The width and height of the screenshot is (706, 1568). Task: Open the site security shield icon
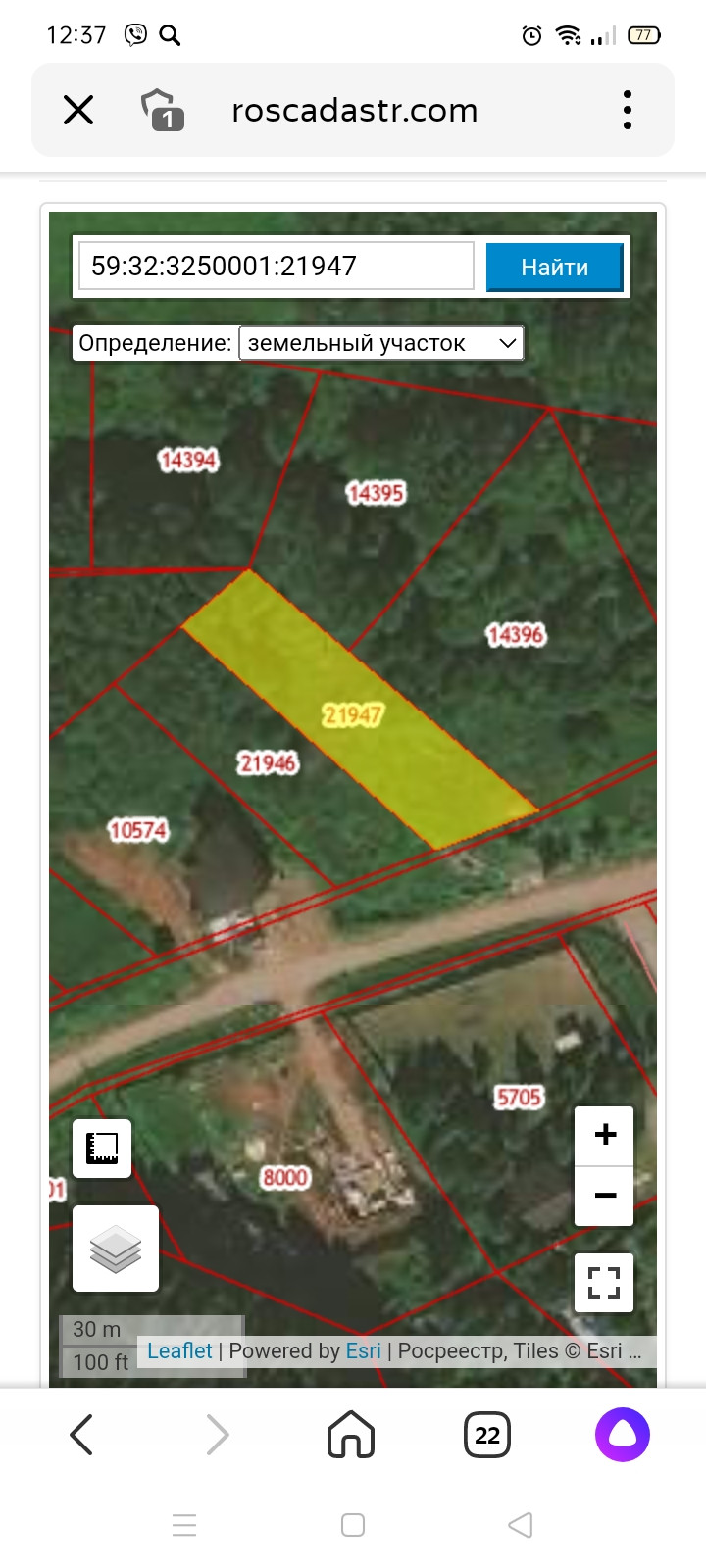tap(163, 110)
